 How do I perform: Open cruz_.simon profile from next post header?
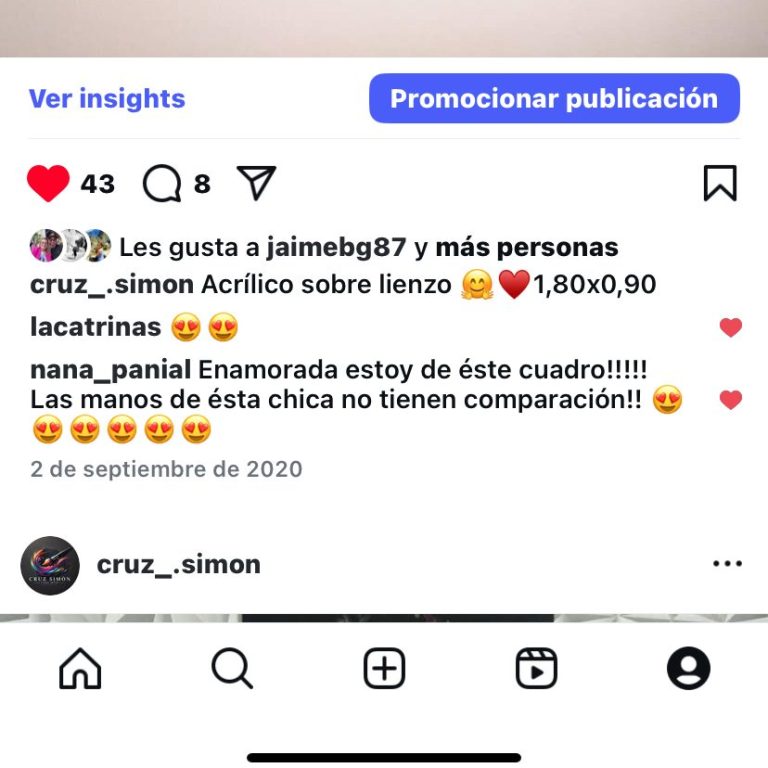(x=178, y=564)
